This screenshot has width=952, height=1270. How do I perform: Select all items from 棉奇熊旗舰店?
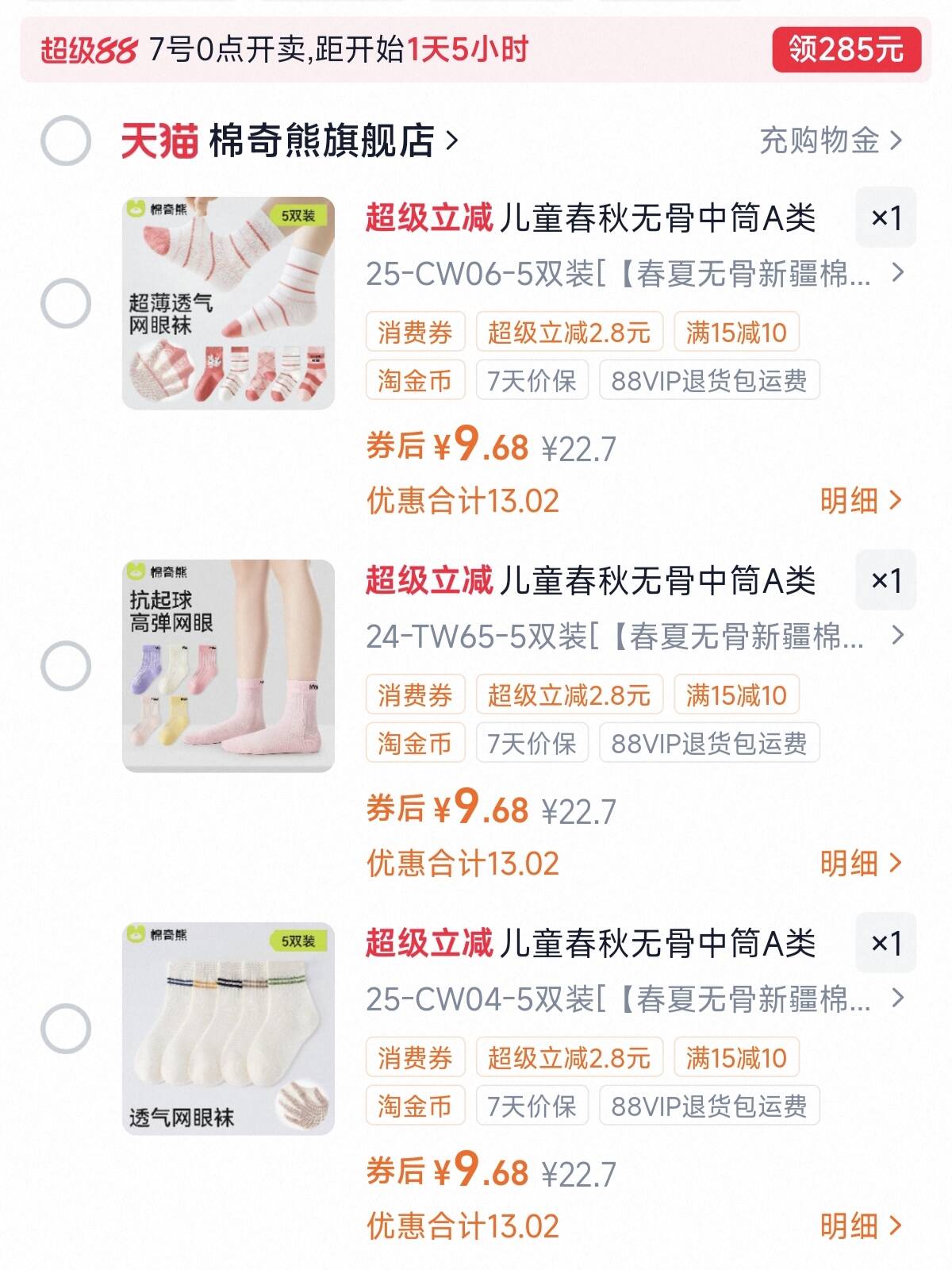[66, 140]
